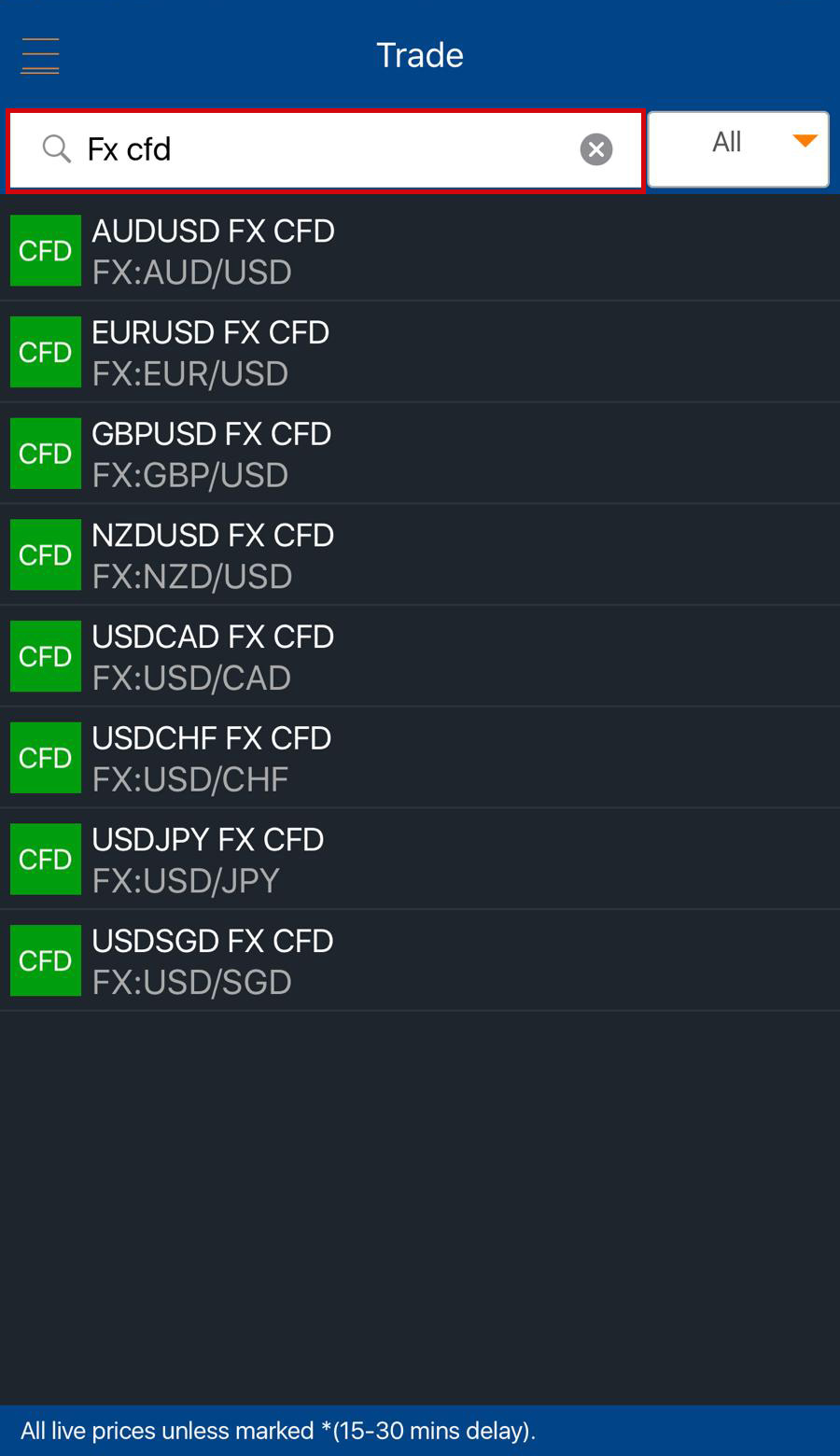Open USDCAD FX CFD result
The image size is (840, 1456).
pos(420,656)
